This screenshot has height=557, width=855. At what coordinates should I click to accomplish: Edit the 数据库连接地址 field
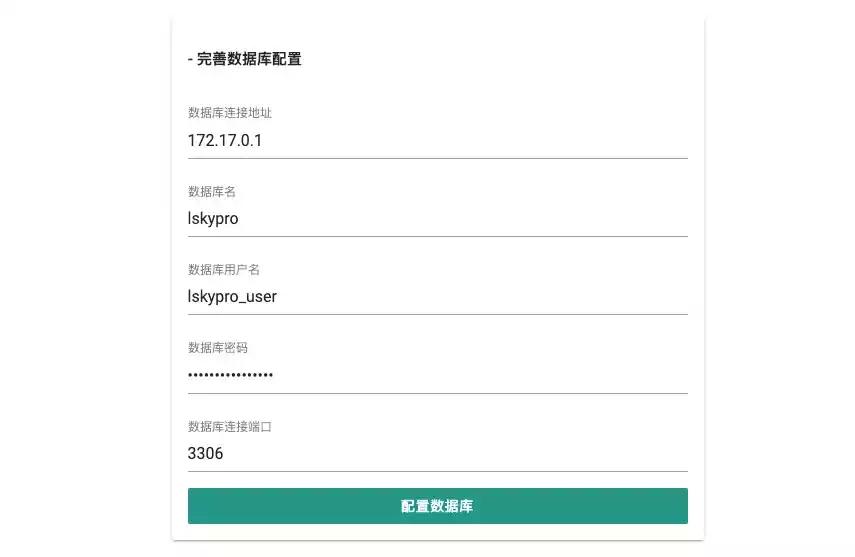pos(437,141)
